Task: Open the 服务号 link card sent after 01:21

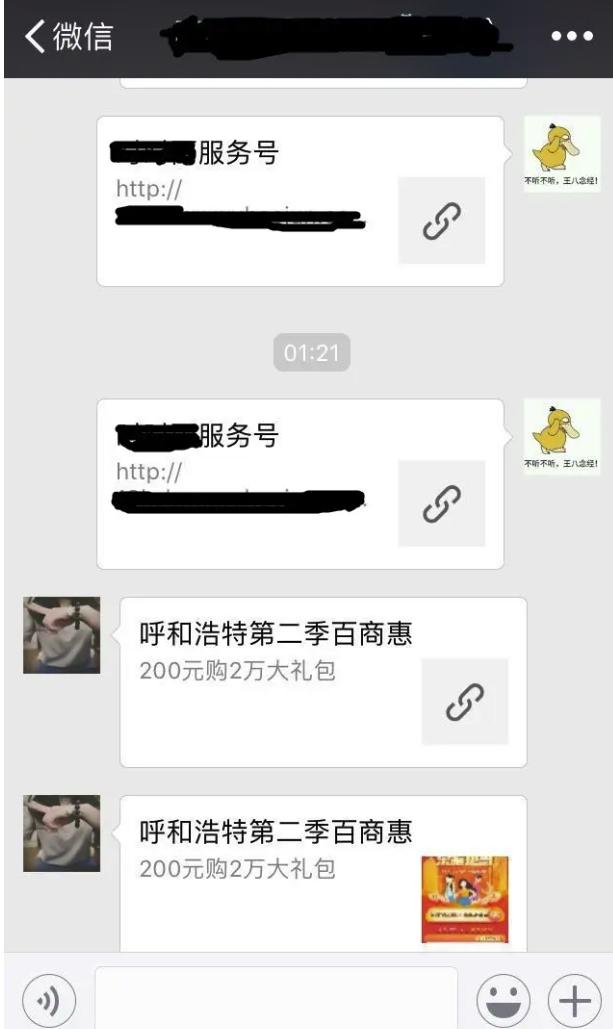Action: pyautogui.click(x=300, y=484)
